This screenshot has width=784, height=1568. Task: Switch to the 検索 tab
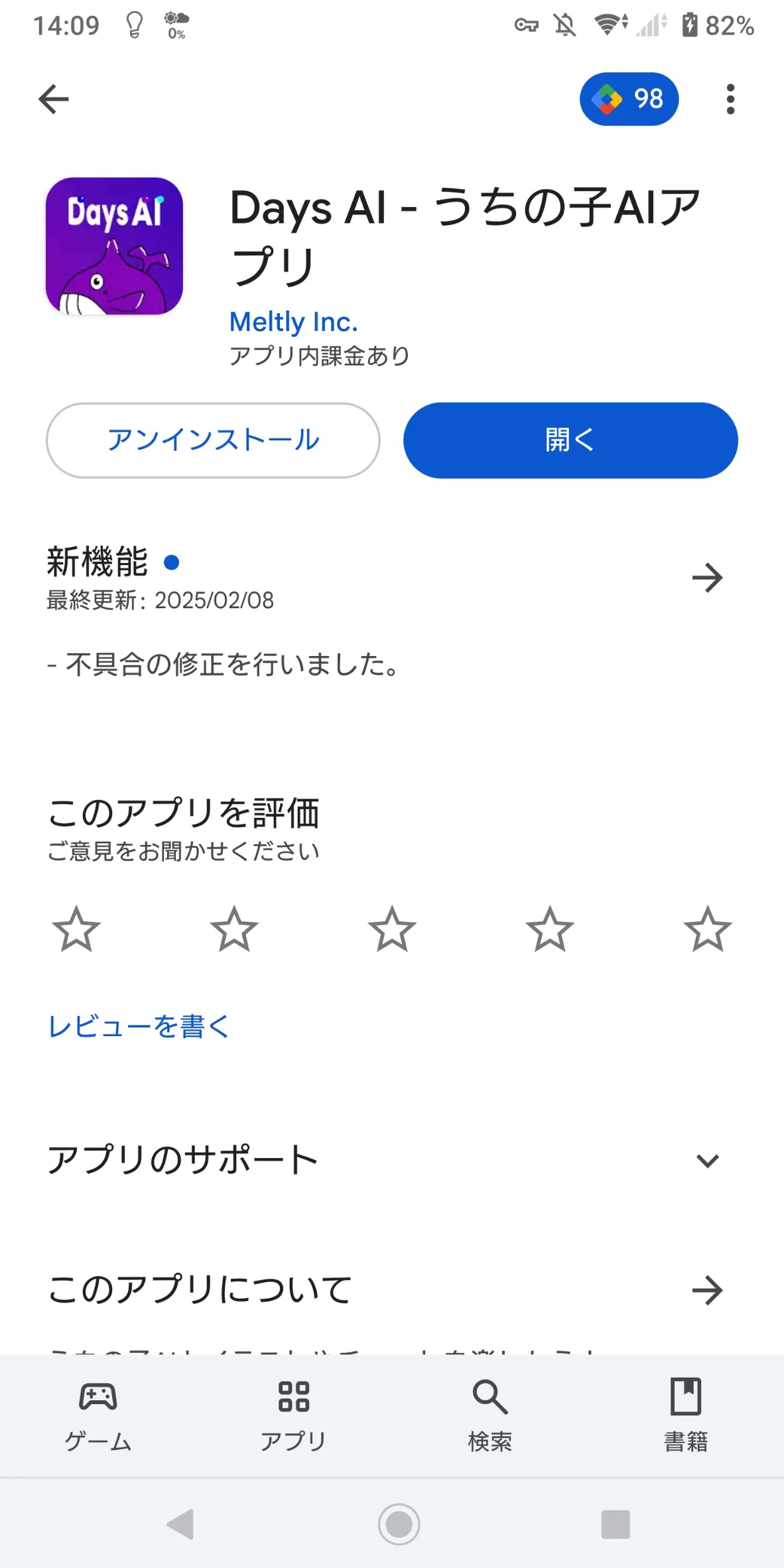[490, 1414]
